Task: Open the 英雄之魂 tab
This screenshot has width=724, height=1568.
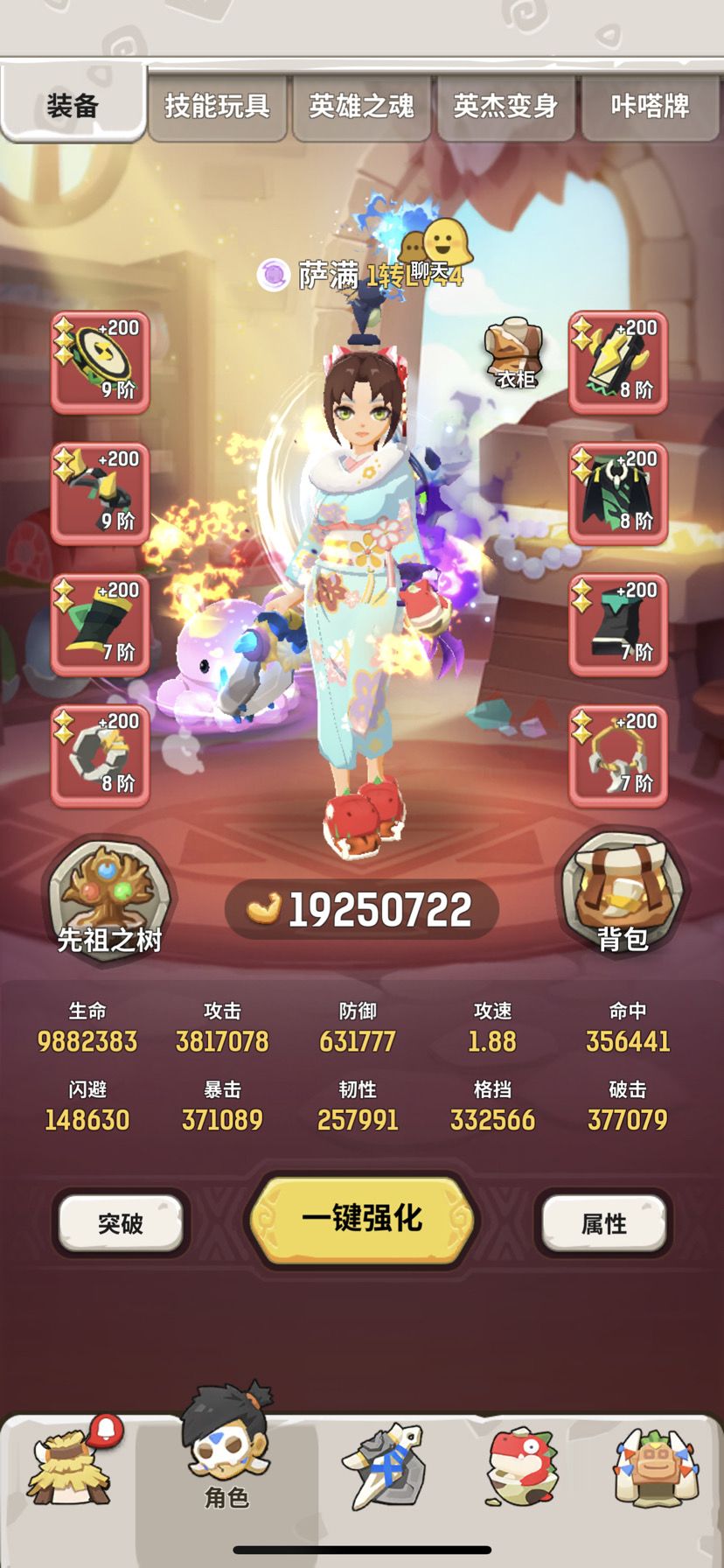Action: click(361, 106)
